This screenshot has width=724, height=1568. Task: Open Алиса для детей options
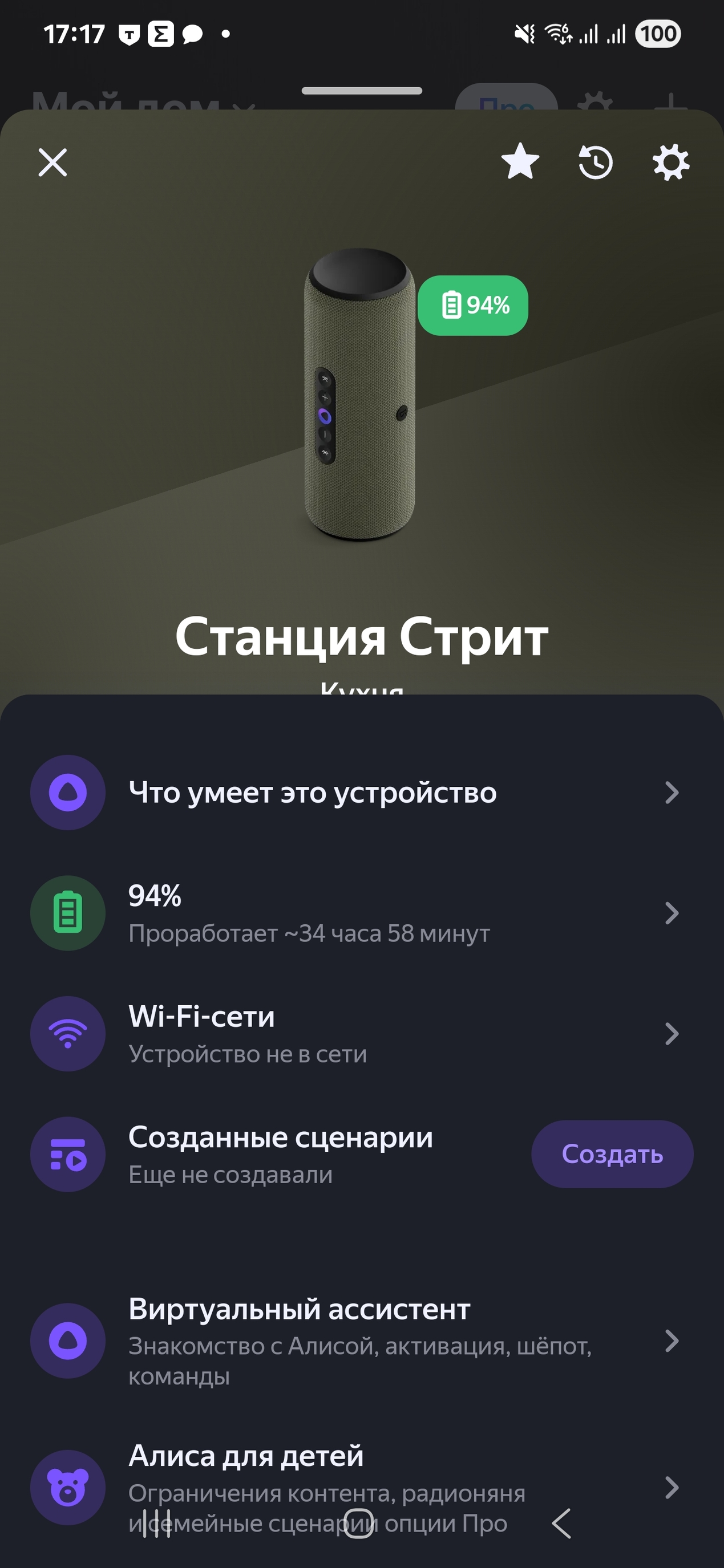(362, 1473)
